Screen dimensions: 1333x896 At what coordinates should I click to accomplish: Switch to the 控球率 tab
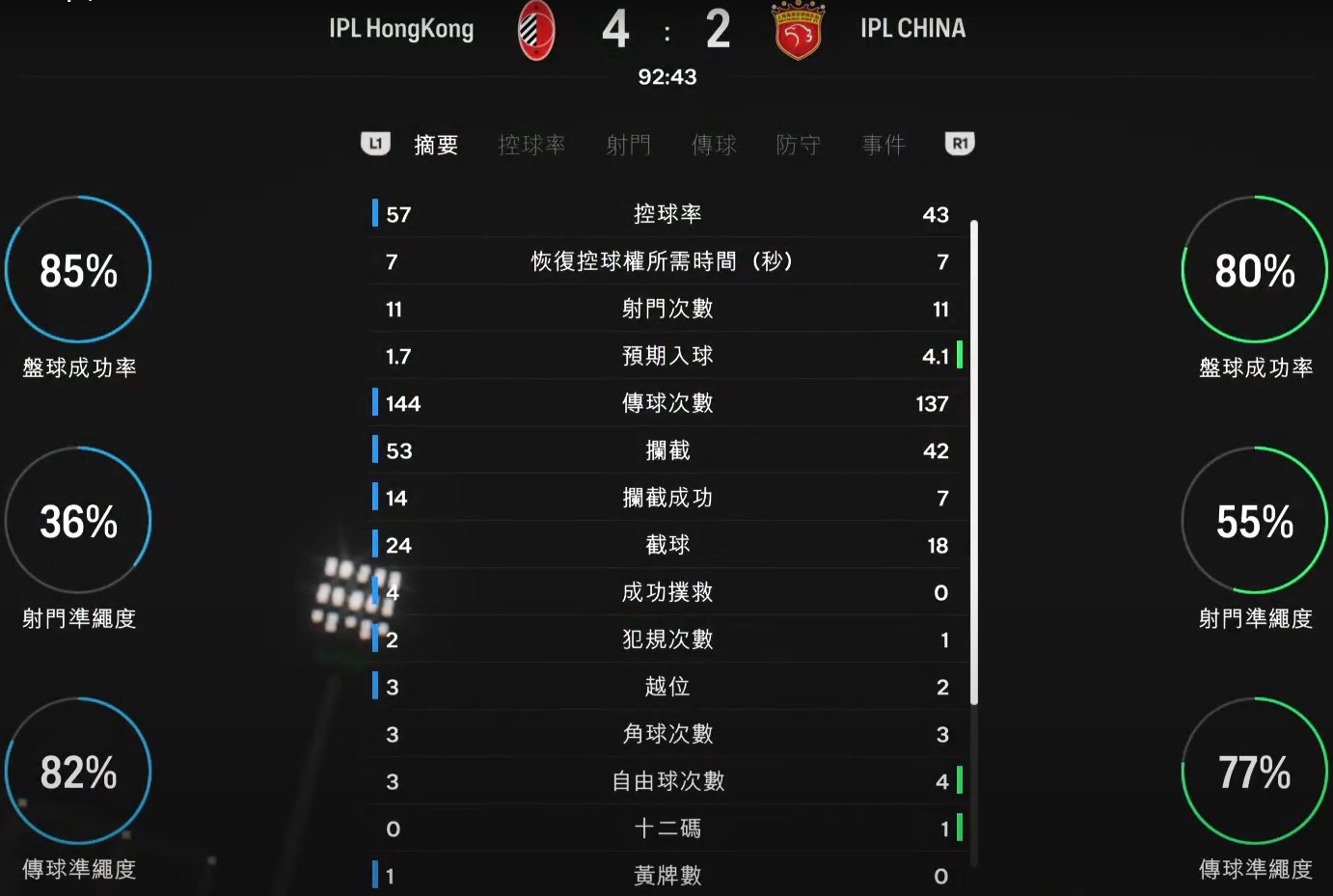point(531,145)
